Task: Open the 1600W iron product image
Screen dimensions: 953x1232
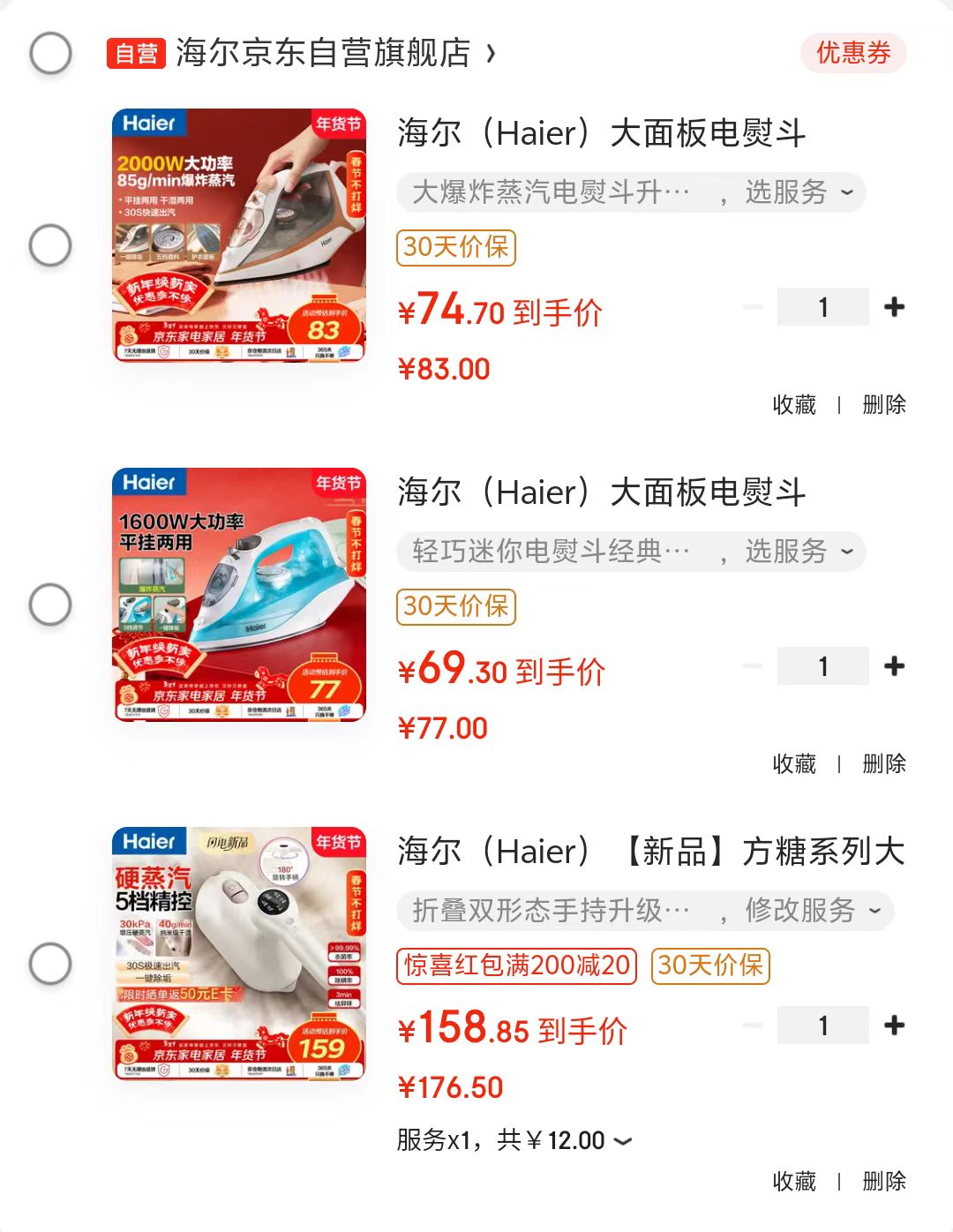Action: click(239, 594)
